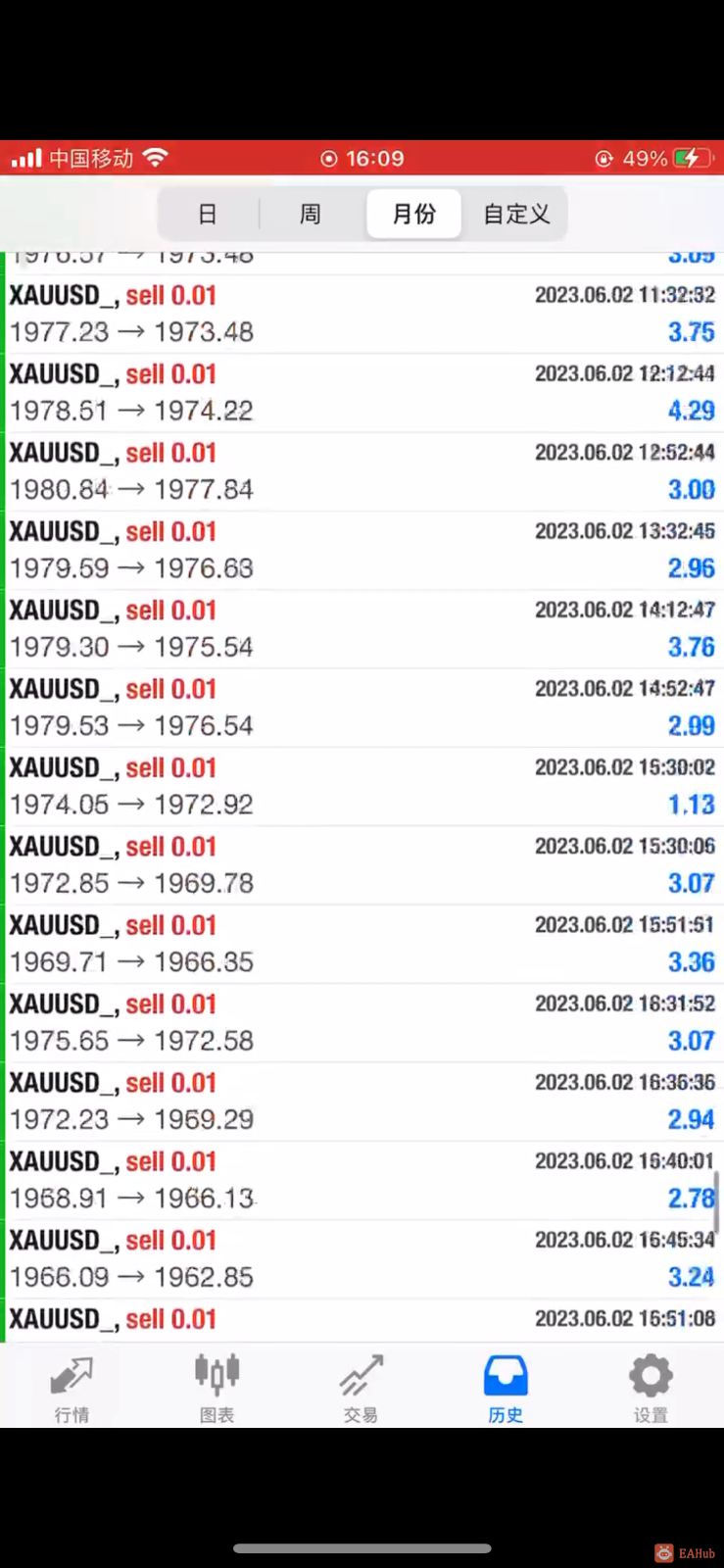Image resolution: width=724 pixels, height=1568 pixels.
Task: Open the 设置 settings tab
Action: click(x=651, y=1387)
